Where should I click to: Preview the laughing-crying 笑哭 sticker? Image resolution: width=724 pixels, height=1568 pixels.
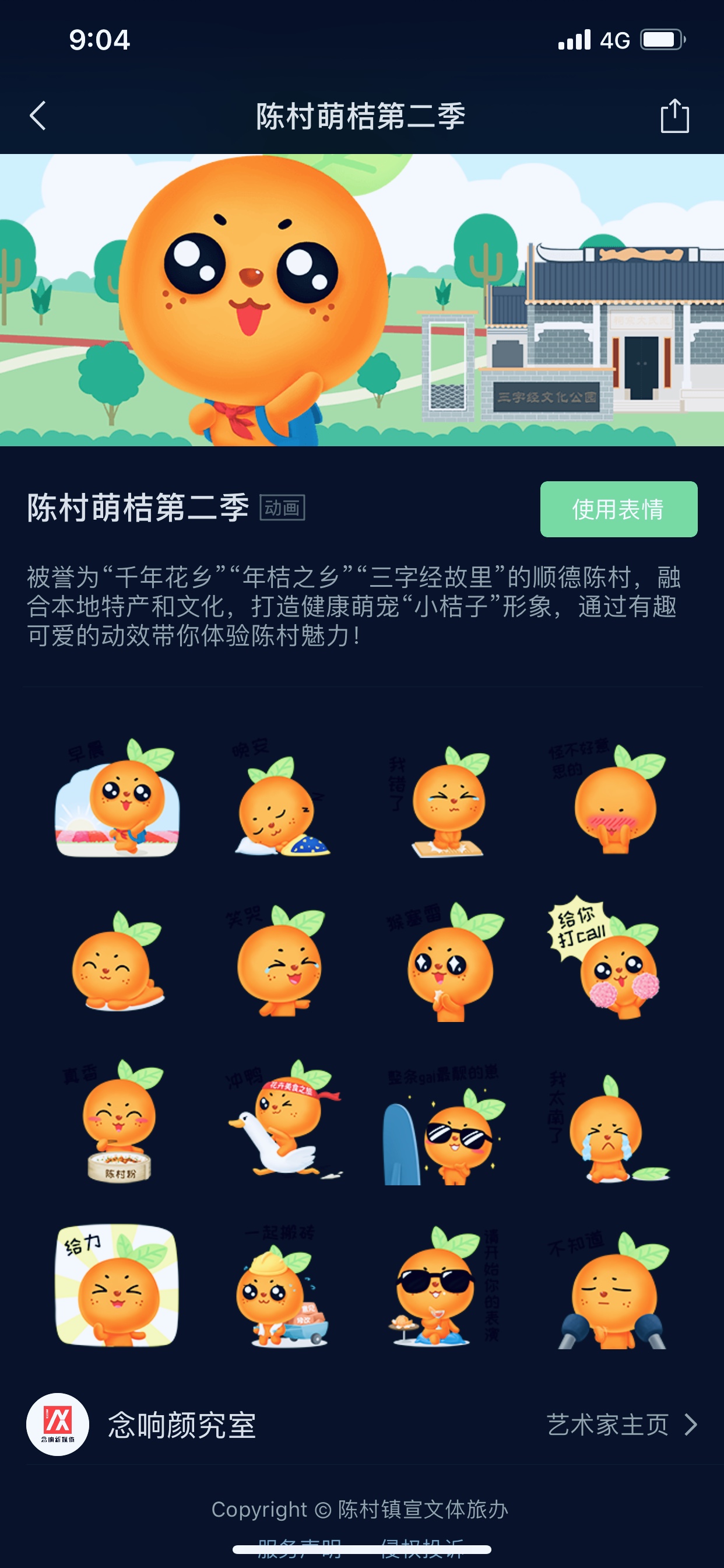pos(282,960)
